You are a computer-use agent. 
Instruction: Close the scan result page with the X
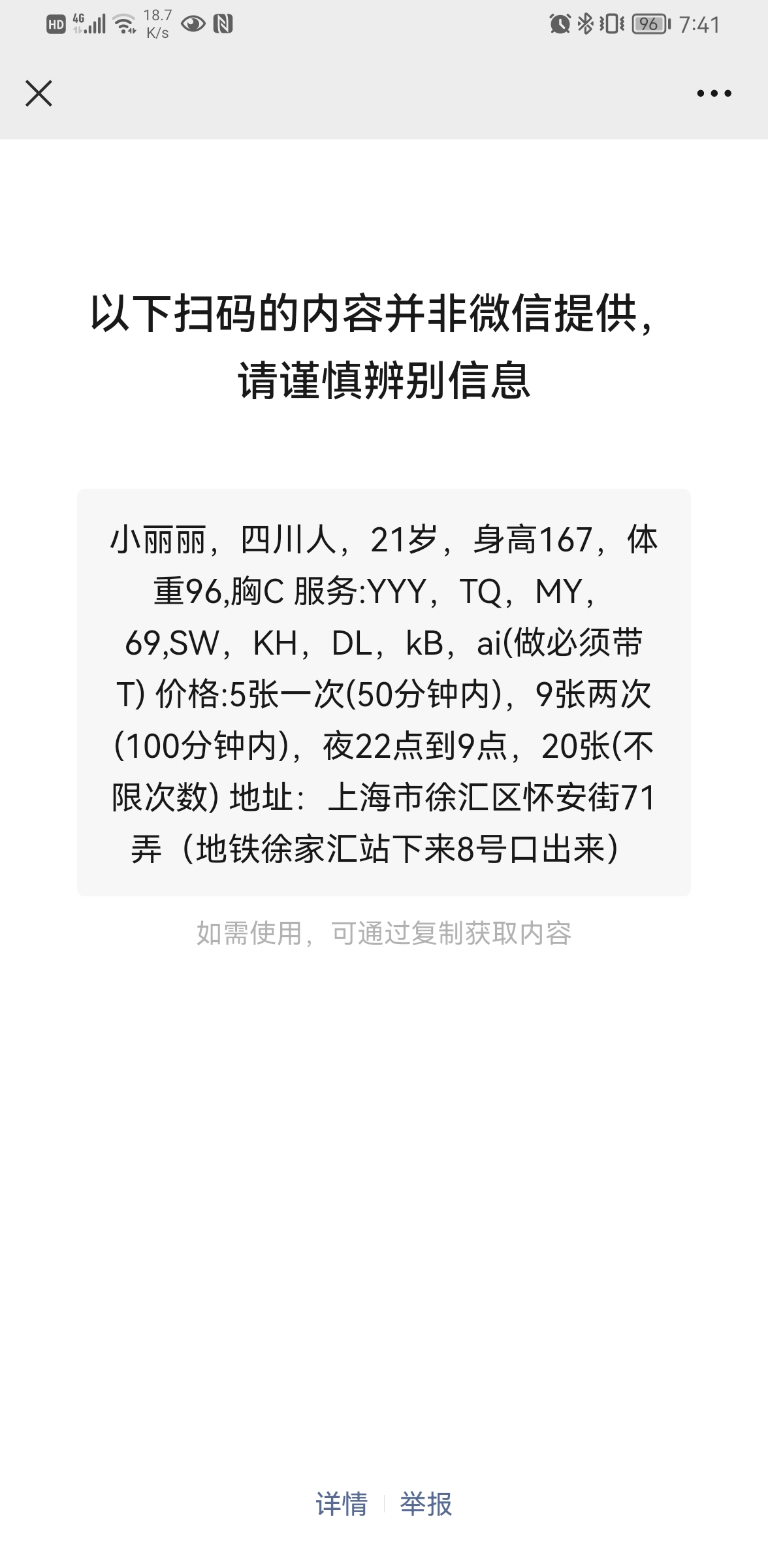[39, 93]
